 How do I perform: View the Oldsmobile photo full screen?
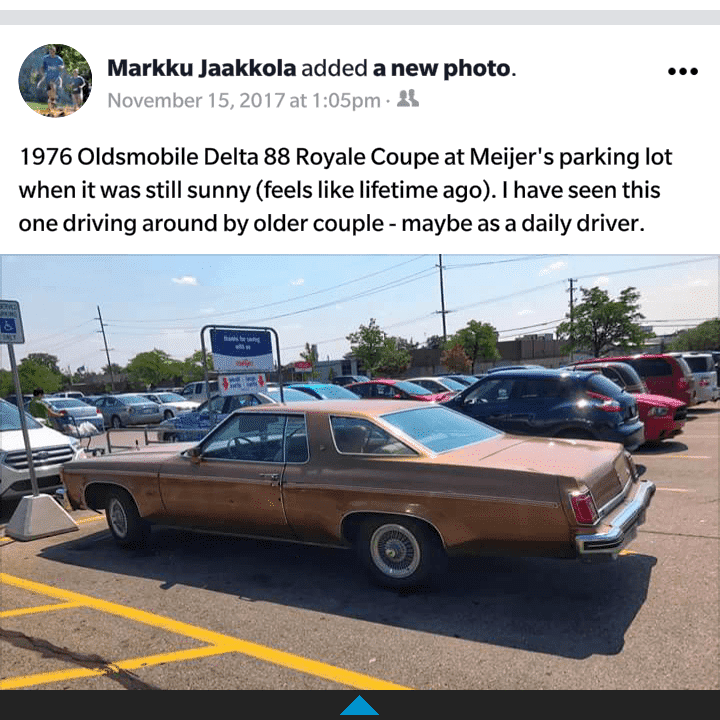pos(360,470)
